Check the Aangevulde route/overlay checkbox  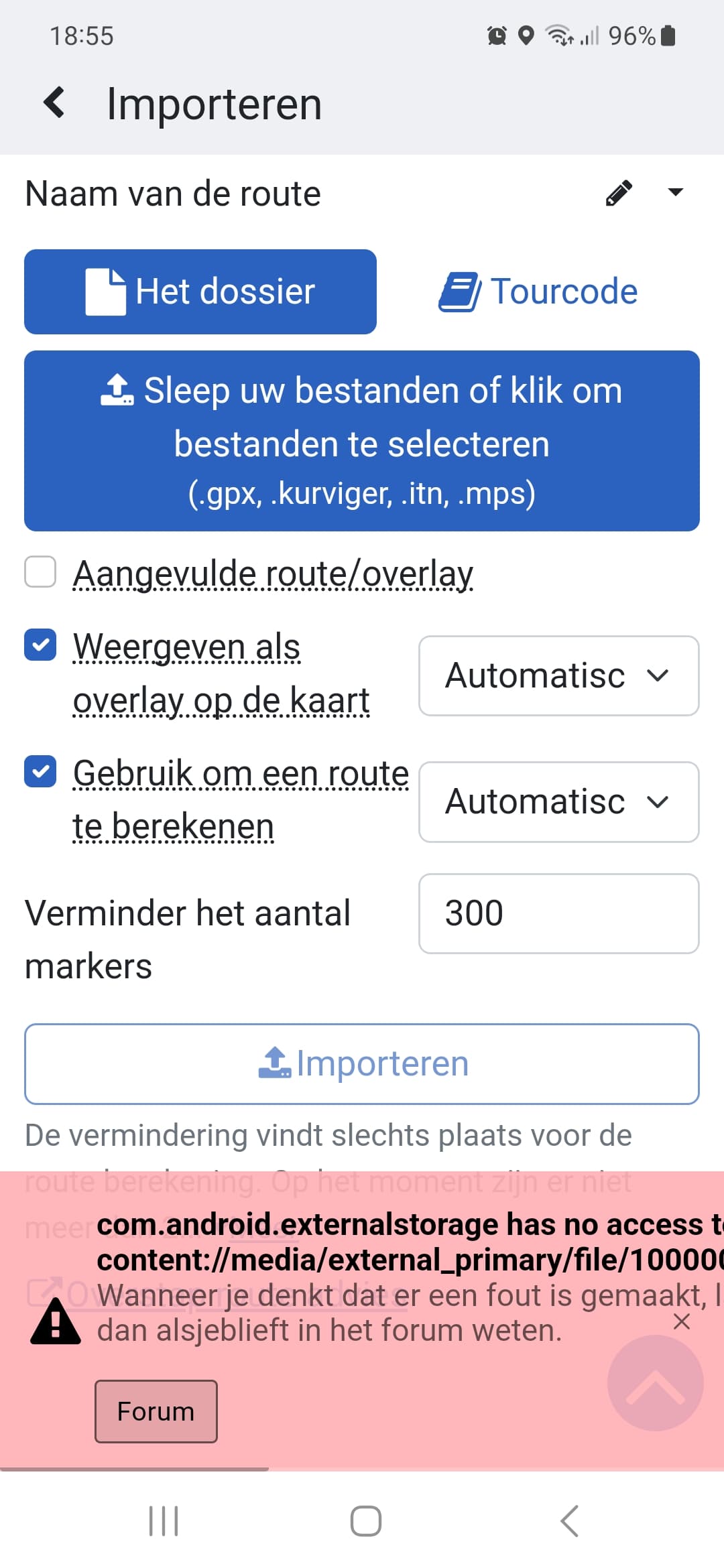(x=40, y=573)
